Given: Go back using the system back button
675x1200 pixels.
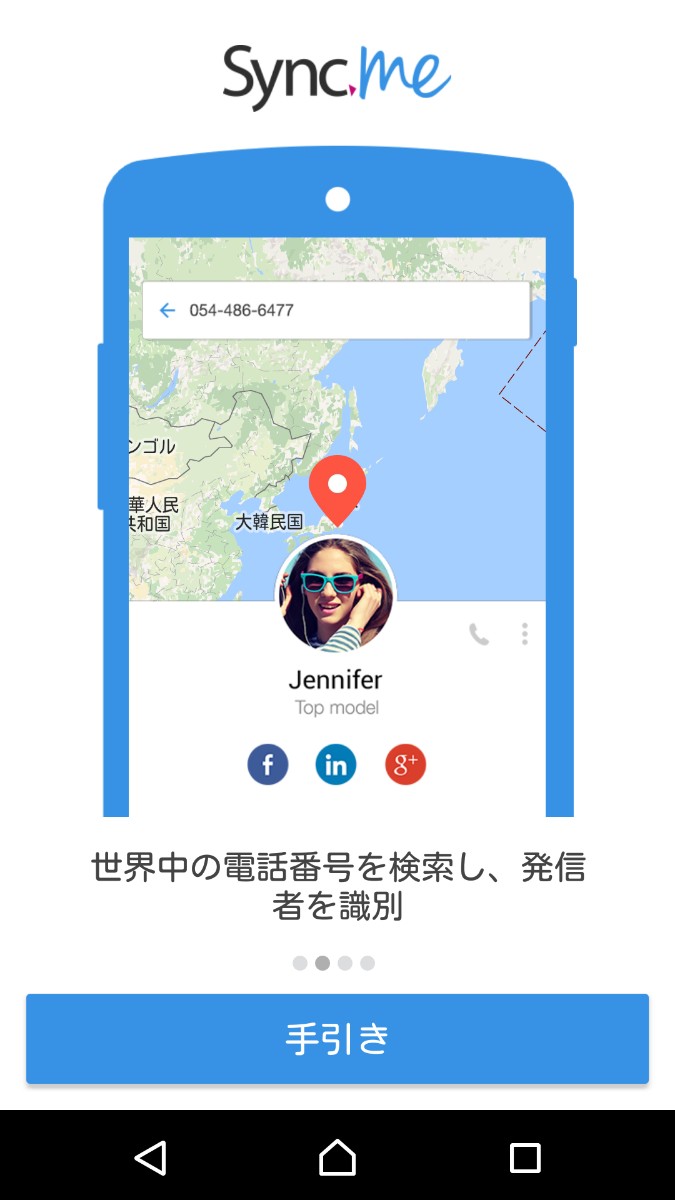Looking at the screenshot, I should tap(150, 1157).
